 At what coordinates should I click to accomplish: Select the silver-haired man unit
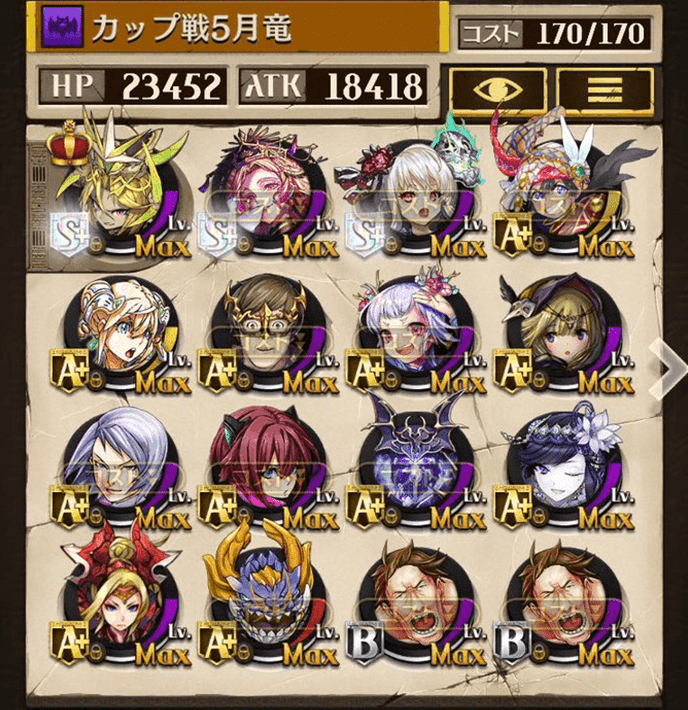click(118, 470)
